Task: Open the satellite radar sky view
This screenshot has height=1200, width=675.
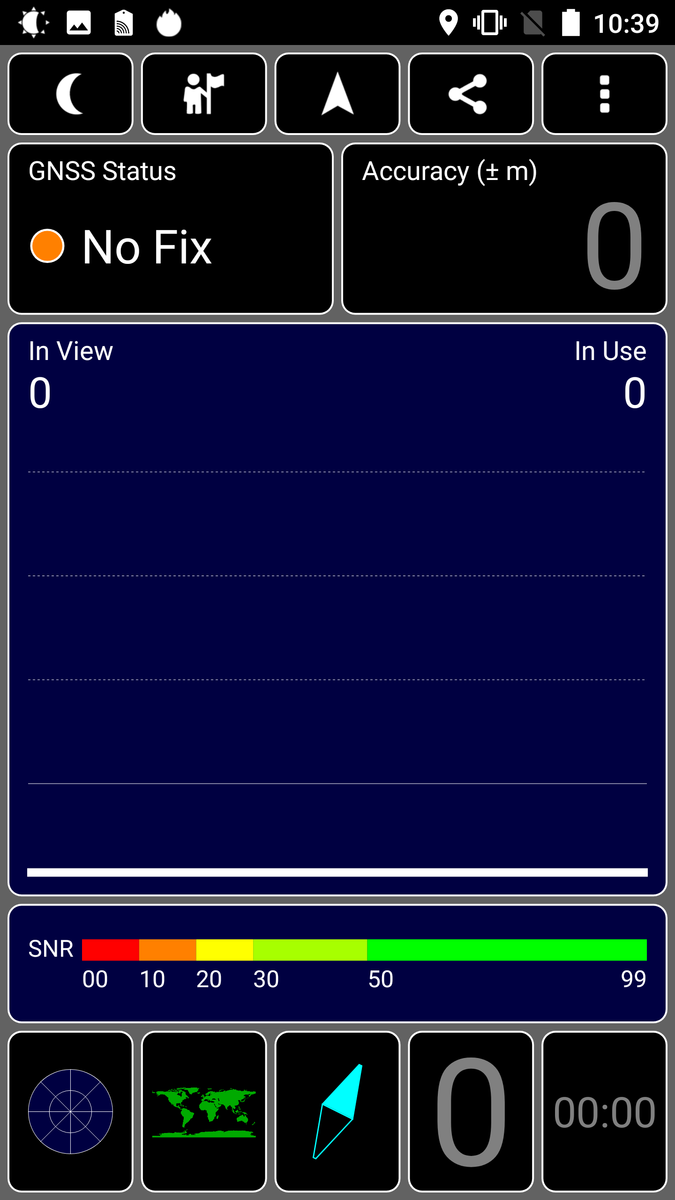Action: point(71,1111)
